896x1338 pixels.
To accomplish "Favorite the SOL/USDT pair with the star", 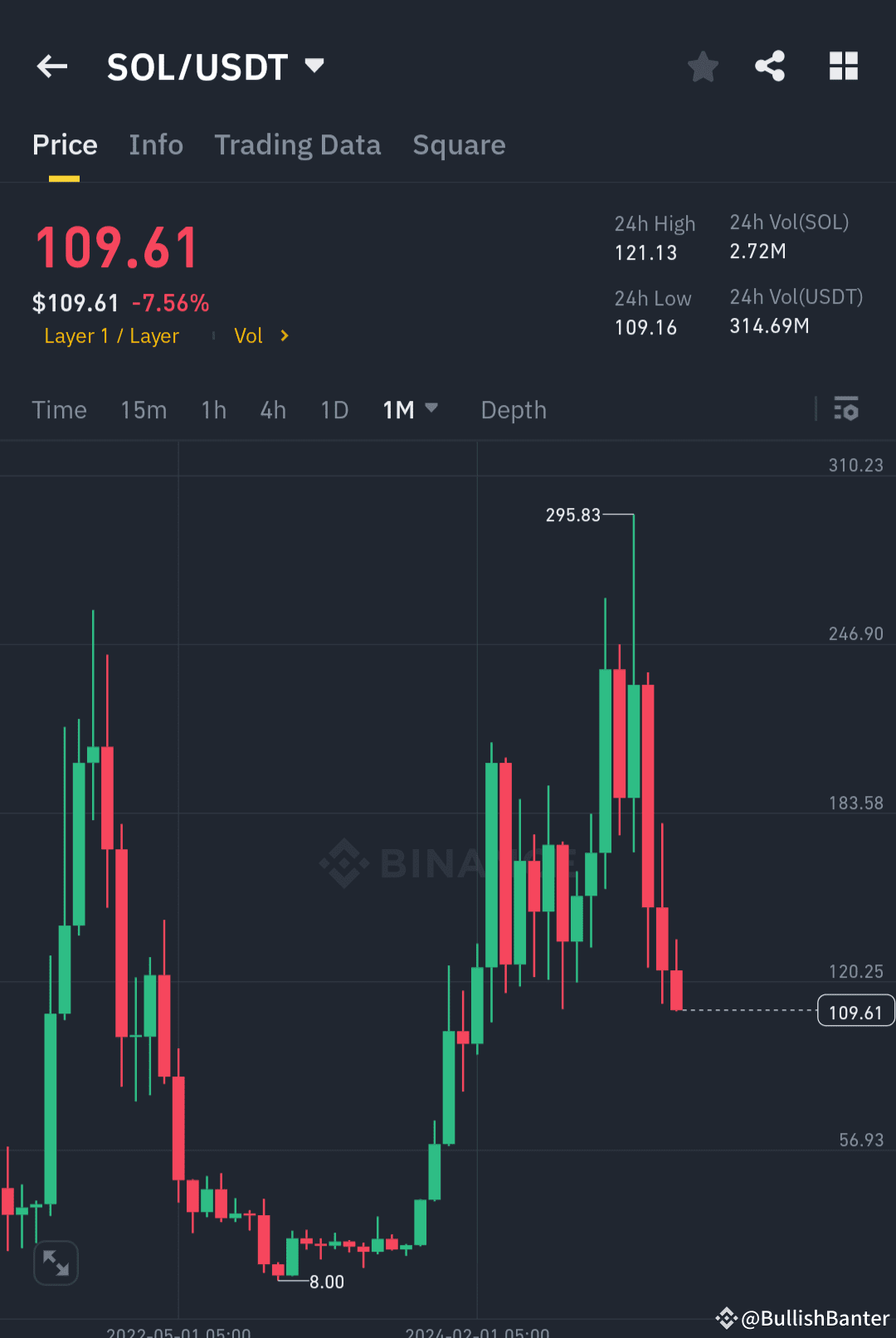I will click(x=703, y=66).
